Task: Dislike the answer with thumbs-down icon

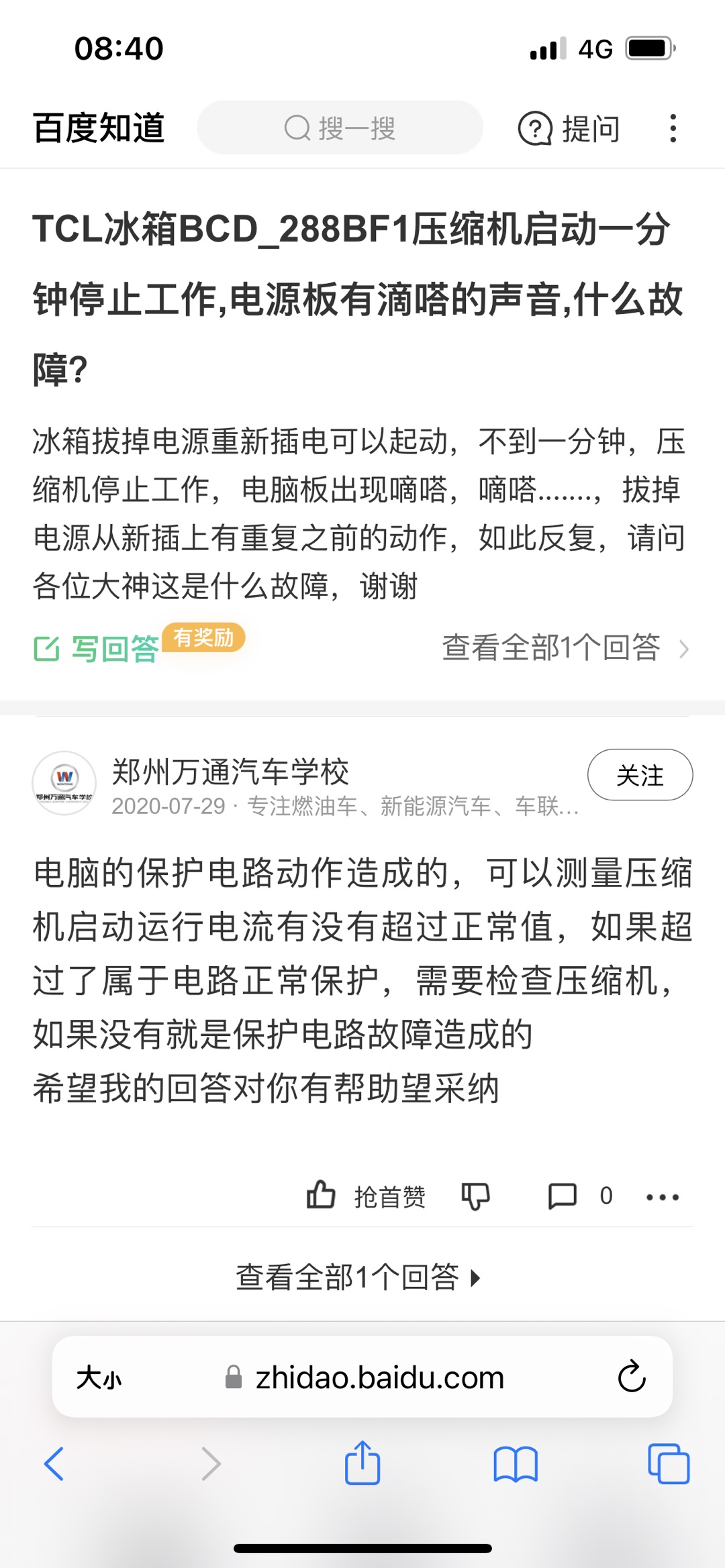Action: [476, 1196]
